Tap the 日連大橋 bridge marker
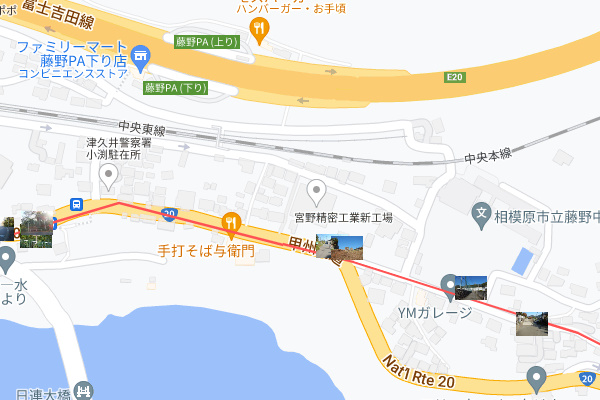This screenshot has width=600, height=400. pos(84,393)
